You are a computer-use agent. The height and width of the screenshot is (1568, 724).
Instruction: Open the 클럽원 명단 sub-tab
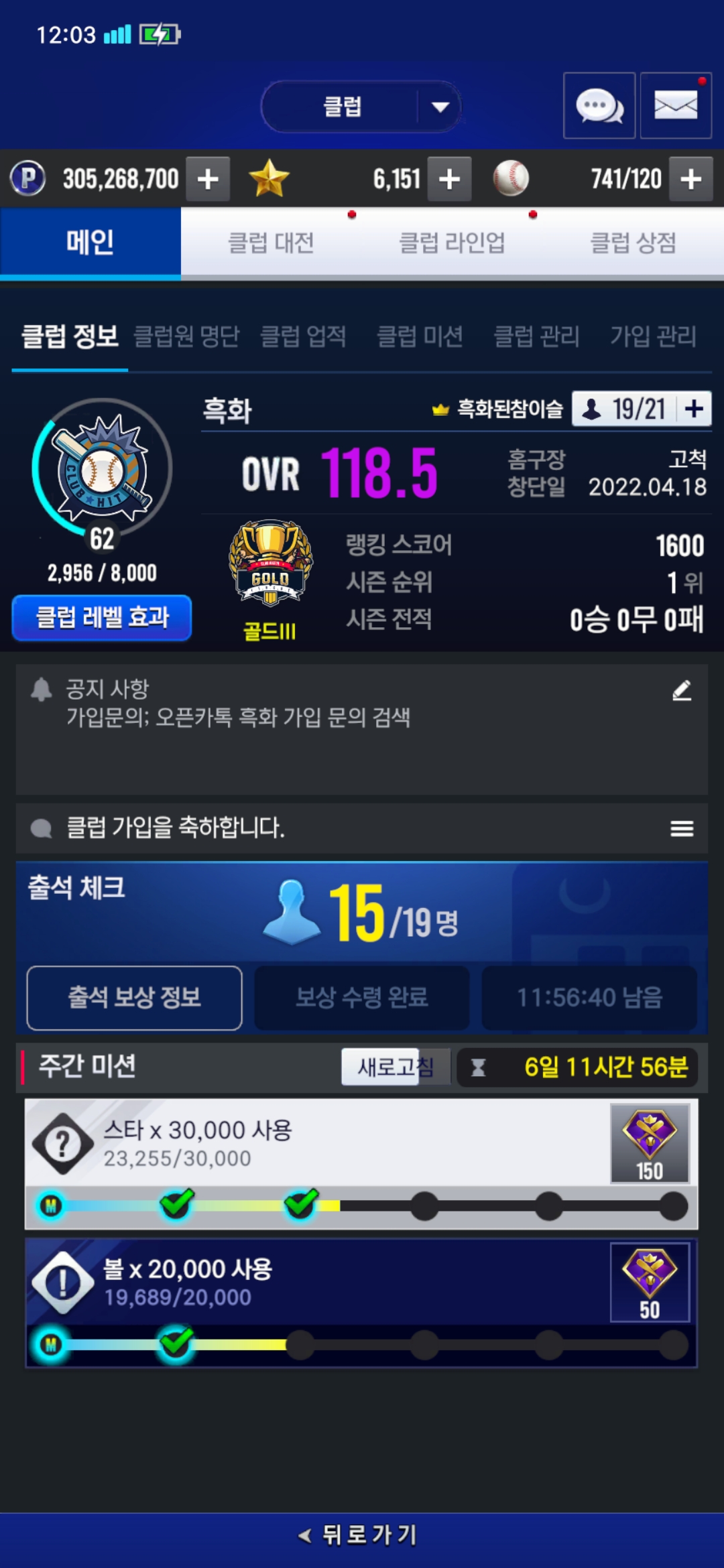click(x=186, y=336)
